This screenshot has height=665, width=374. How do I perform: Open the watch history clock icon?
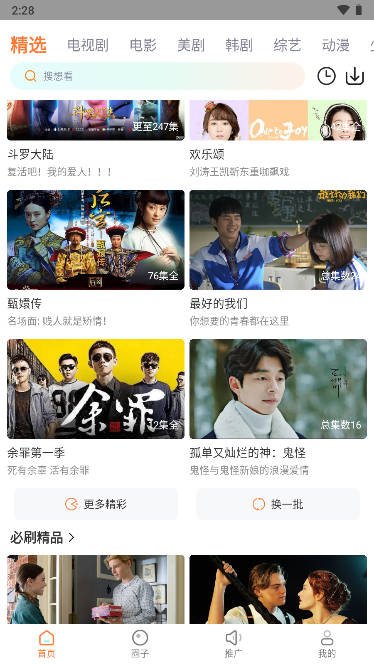tap(326, 76)
